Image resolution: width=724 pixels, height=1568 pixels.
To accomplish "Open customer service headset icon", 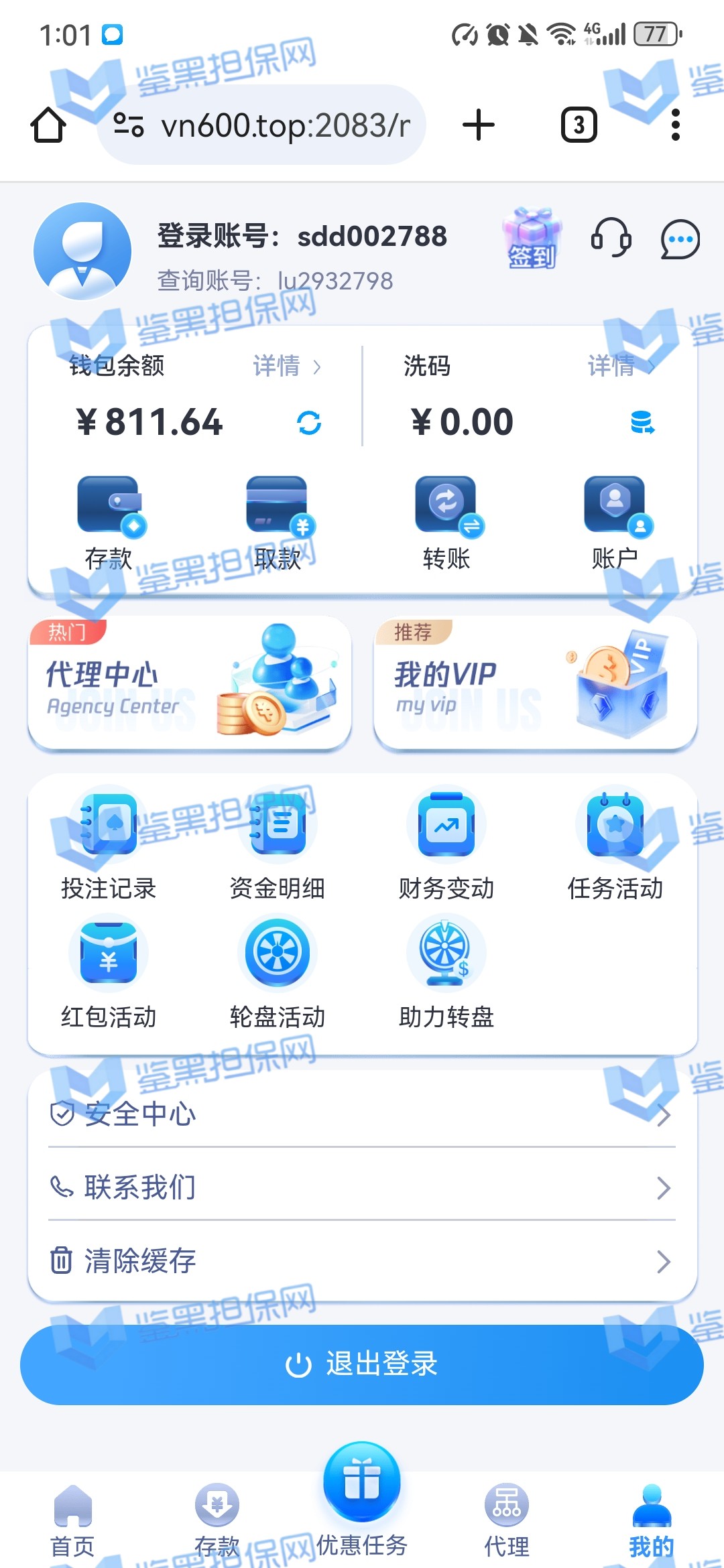I will pos(610,239).
